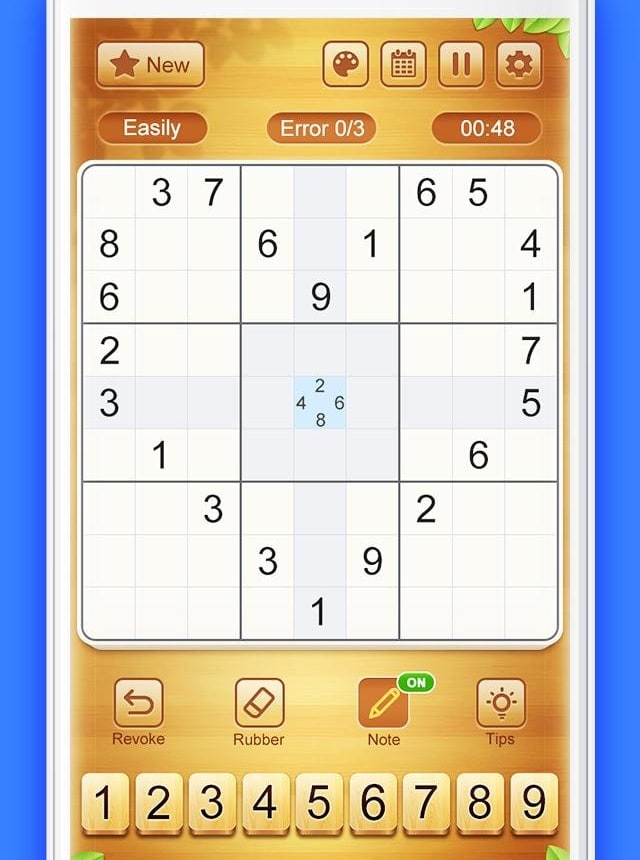The width and height of the screenshot is (640, 860).
Task: Open the settings gear
Action: pos(518,66)
